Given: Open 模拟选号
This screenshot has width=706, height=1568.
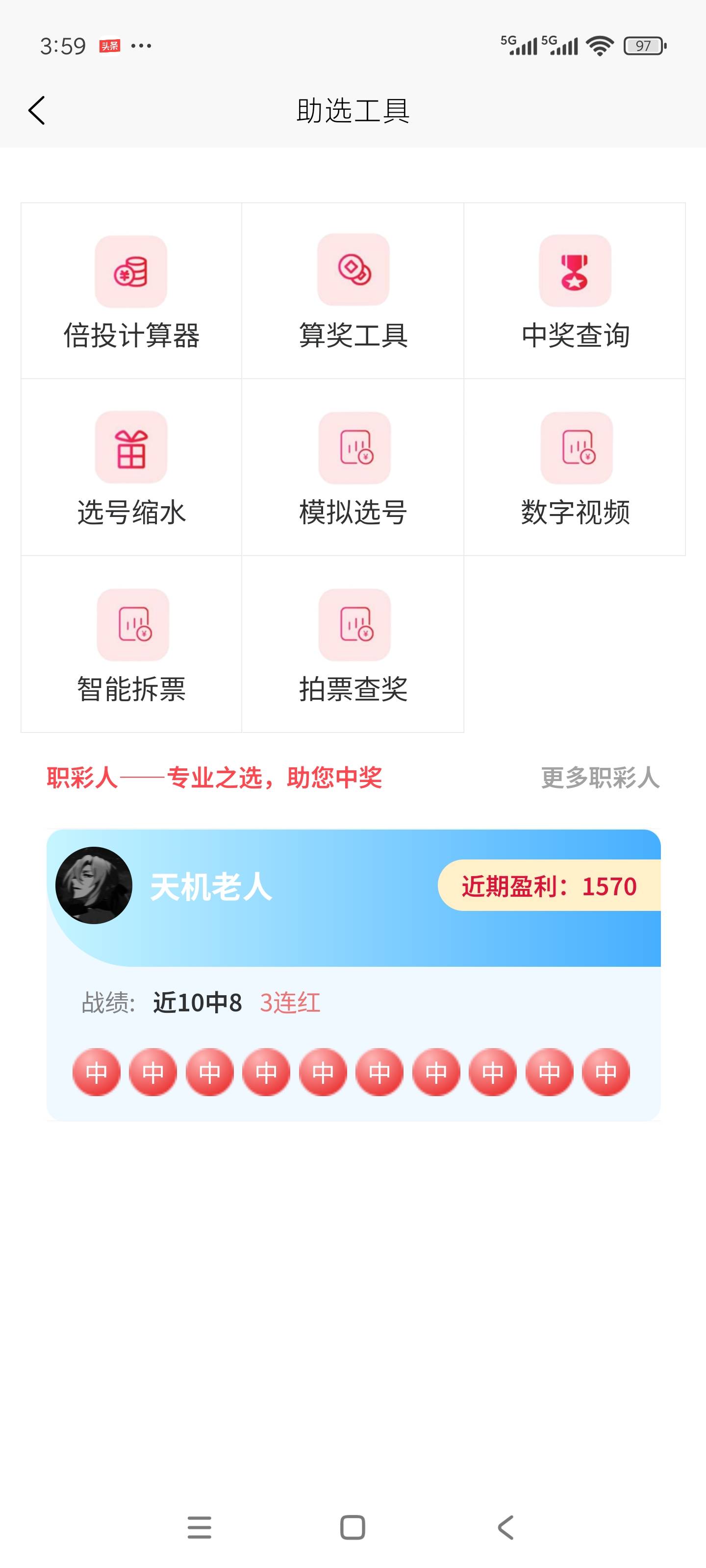Looking at the screenshot, I should [x=353, y=467].
